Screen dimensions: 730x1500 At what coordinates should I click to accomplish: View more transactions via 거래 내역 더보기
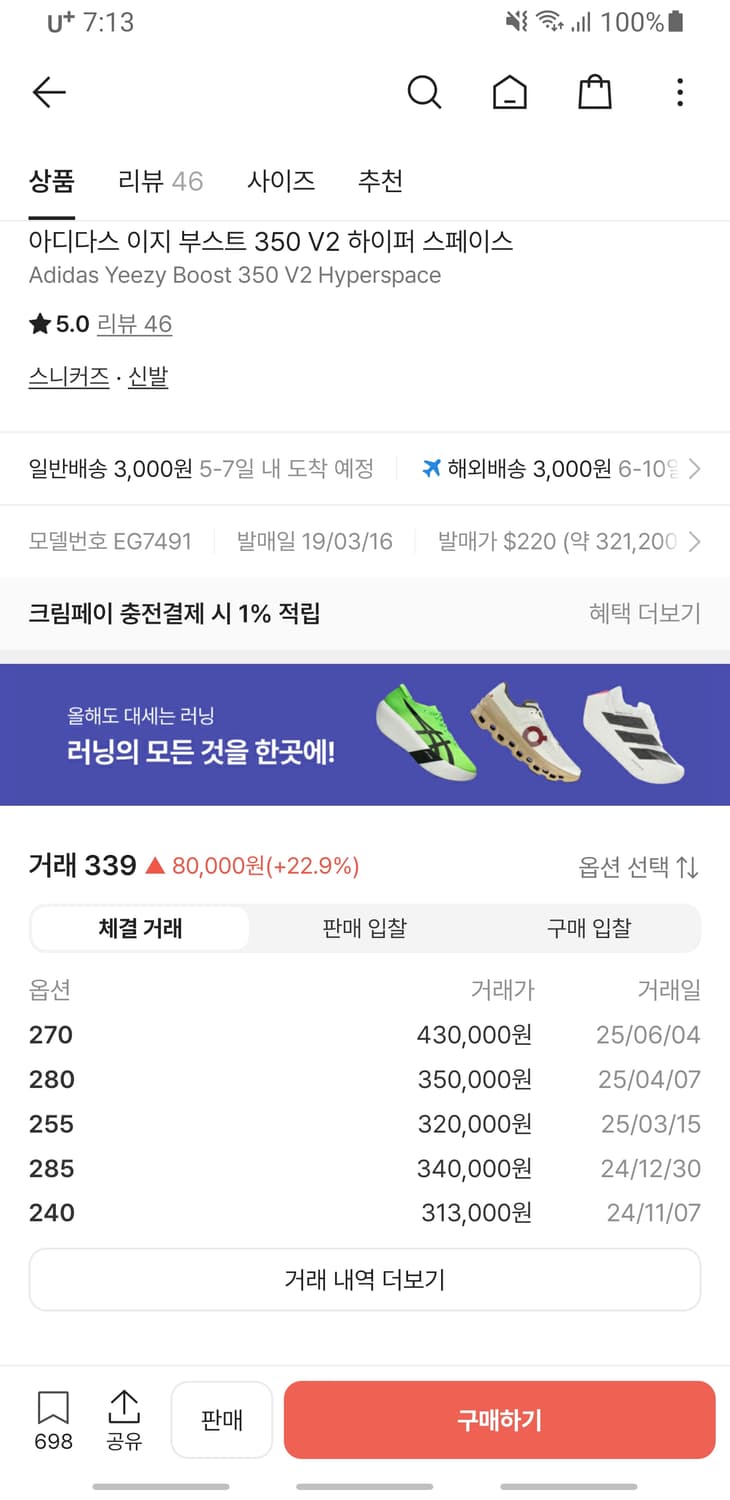365,1279
